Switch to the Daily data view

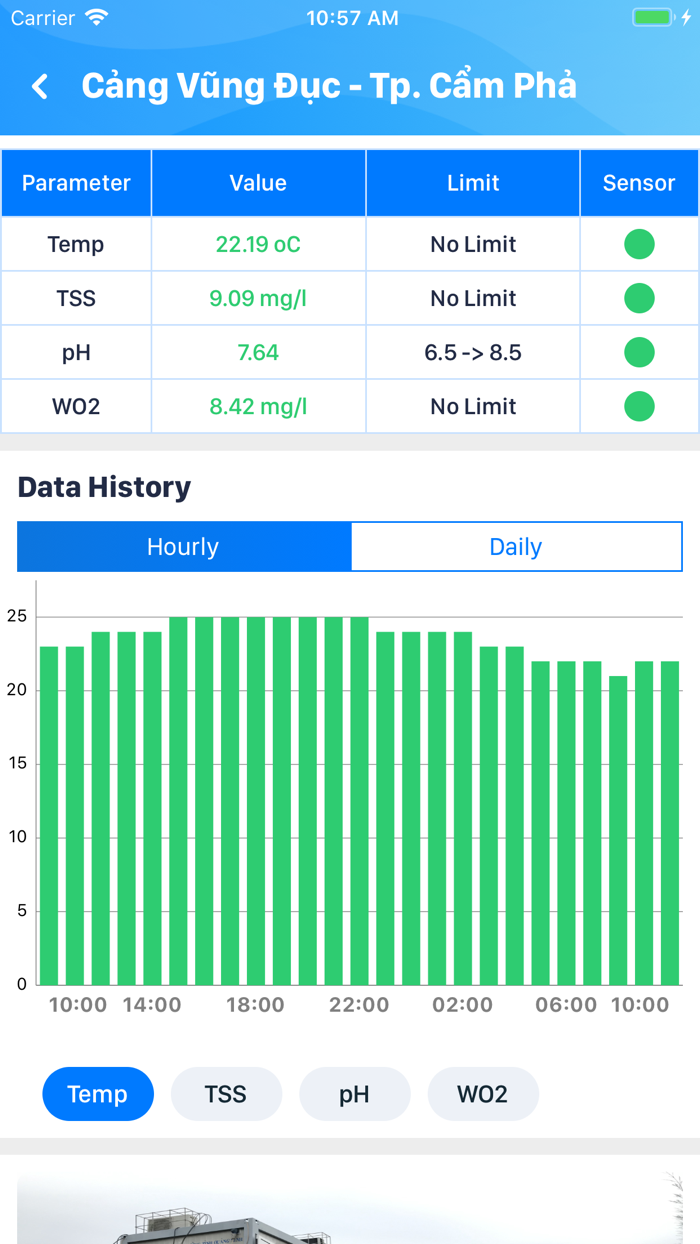pyautogui.click(x=516, y=547)
